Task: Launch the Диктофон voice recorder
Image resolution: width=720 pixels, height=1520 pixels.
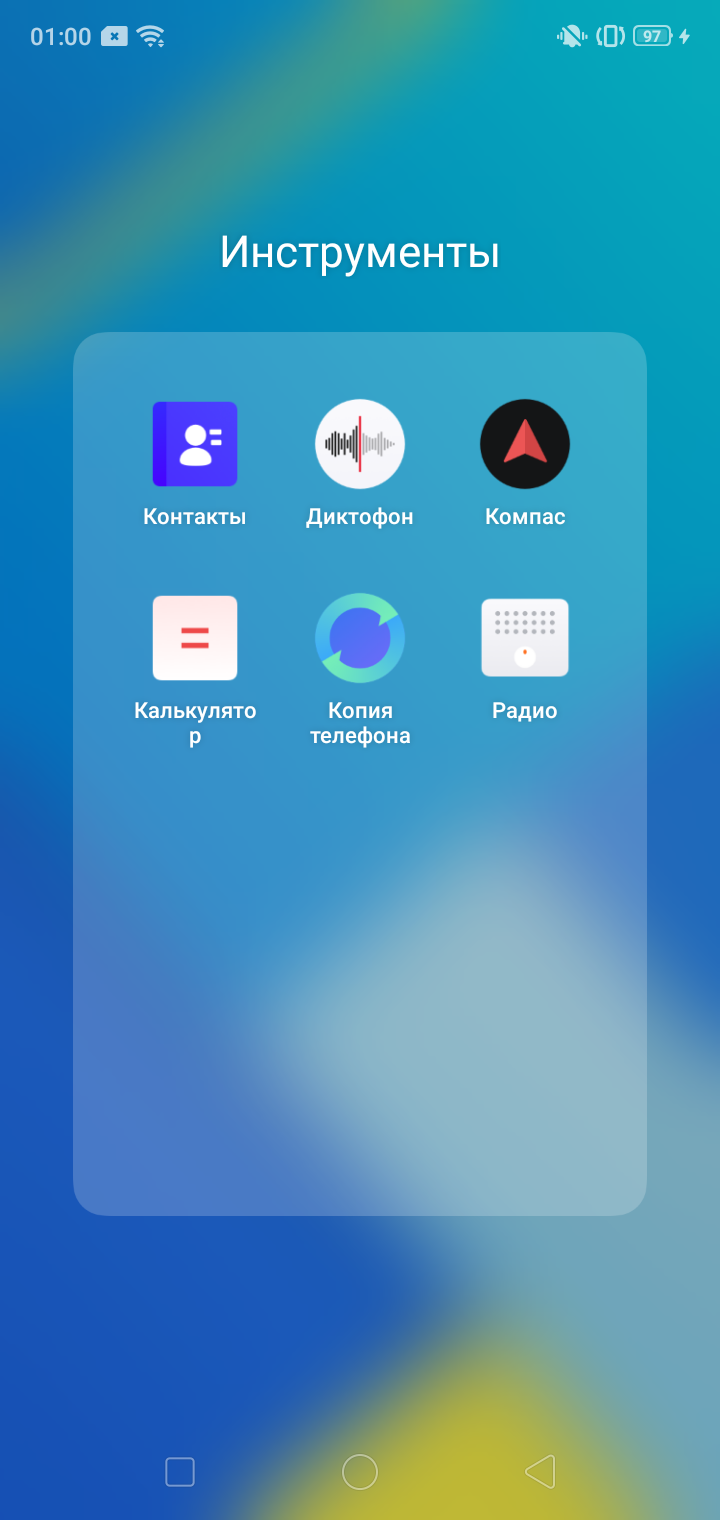Action: 360,444
